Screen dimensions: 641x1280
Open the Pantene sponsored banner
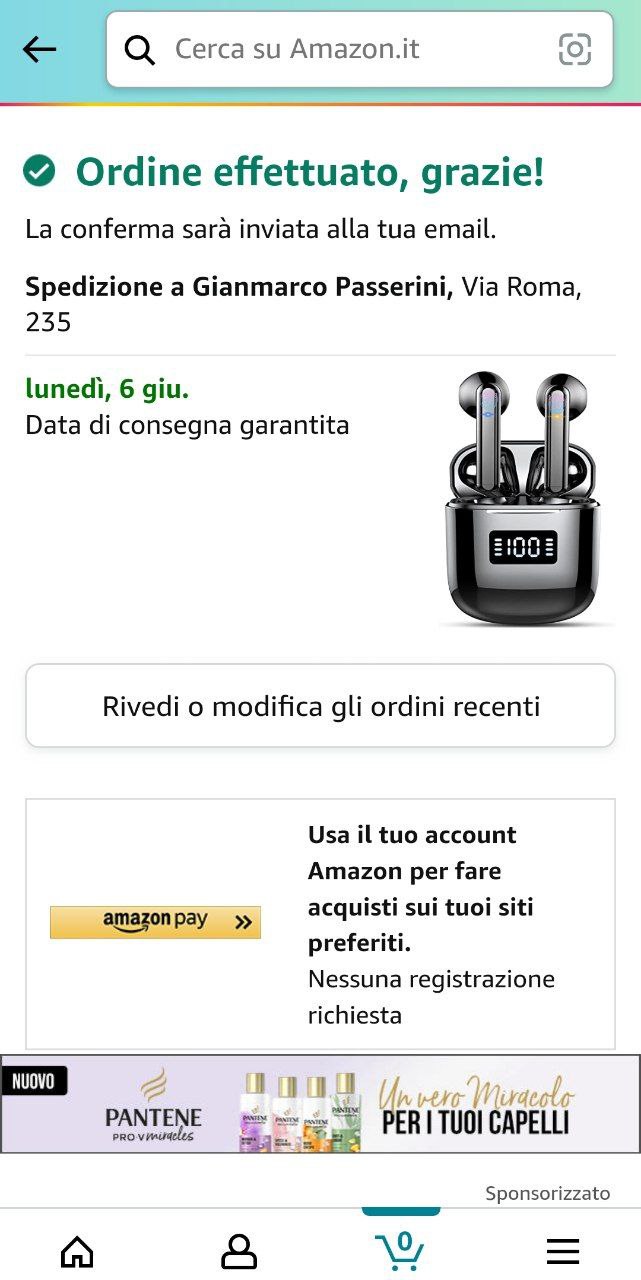(320, 1104)
